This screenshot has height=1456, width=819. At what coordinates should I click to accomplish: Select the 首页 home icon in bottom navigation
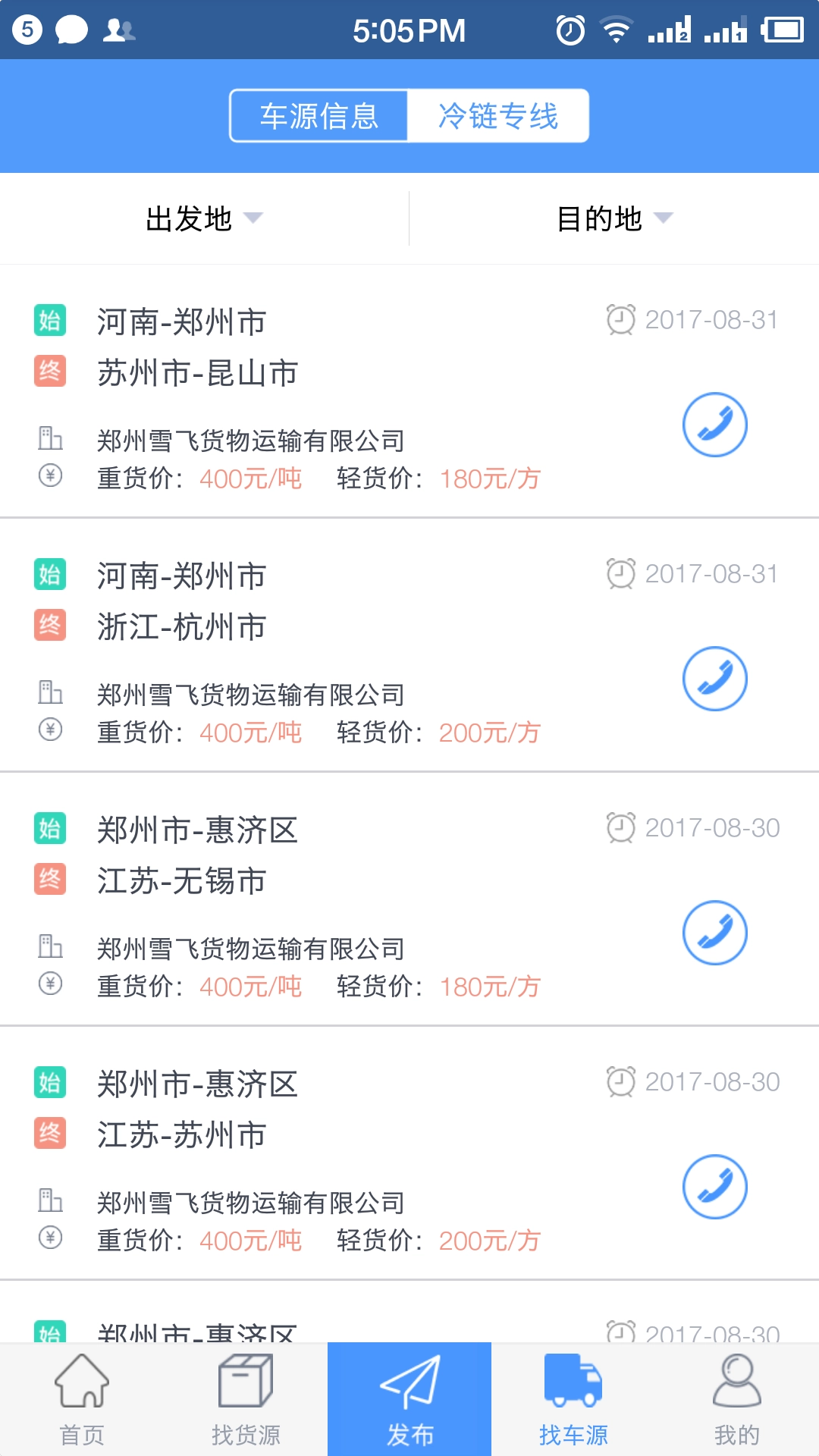click(x=81, y=1394)
